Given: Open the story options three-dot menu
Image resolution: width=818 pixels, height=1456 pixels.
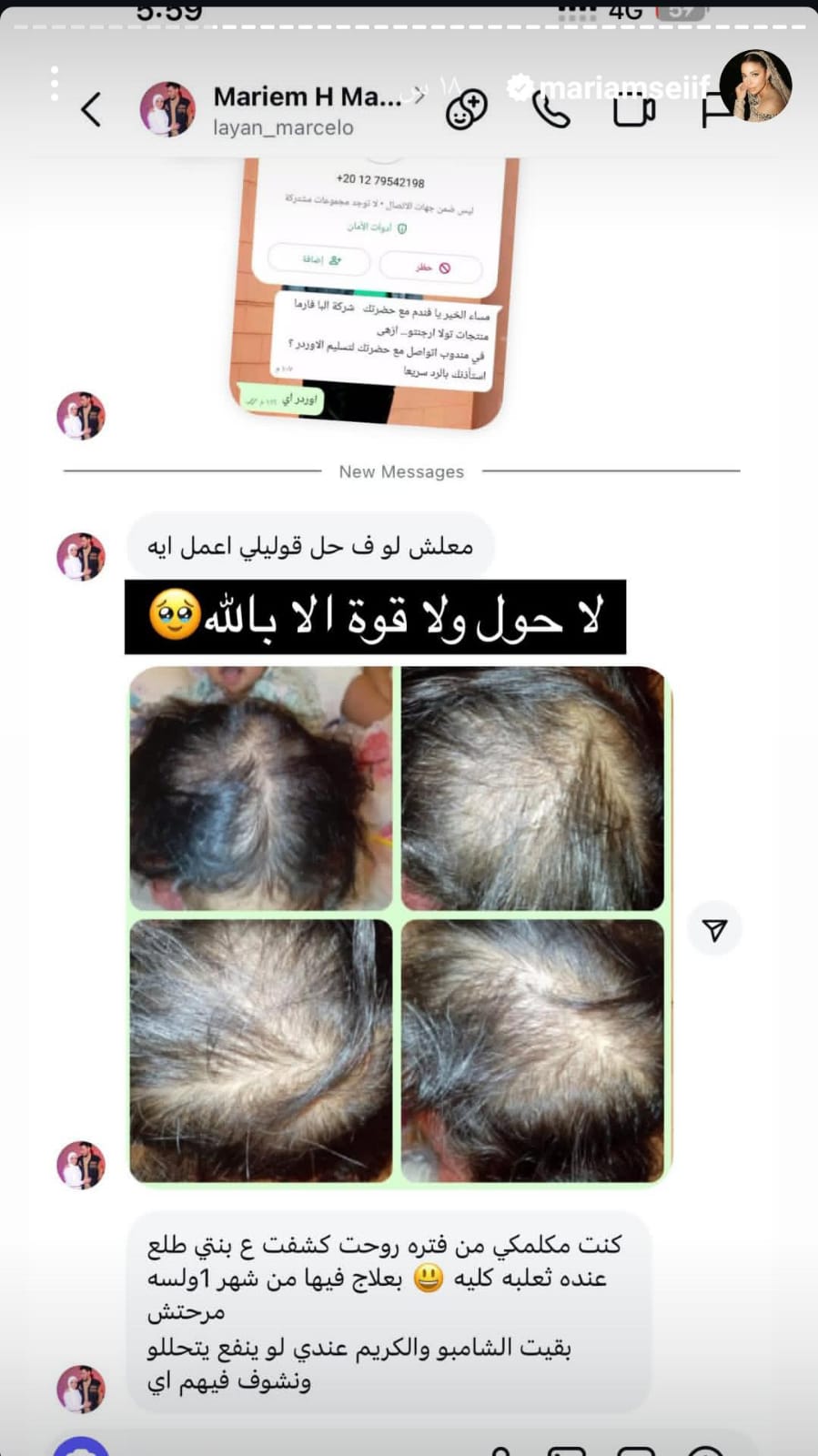Looking at the screenshot, I should [55, 84].
